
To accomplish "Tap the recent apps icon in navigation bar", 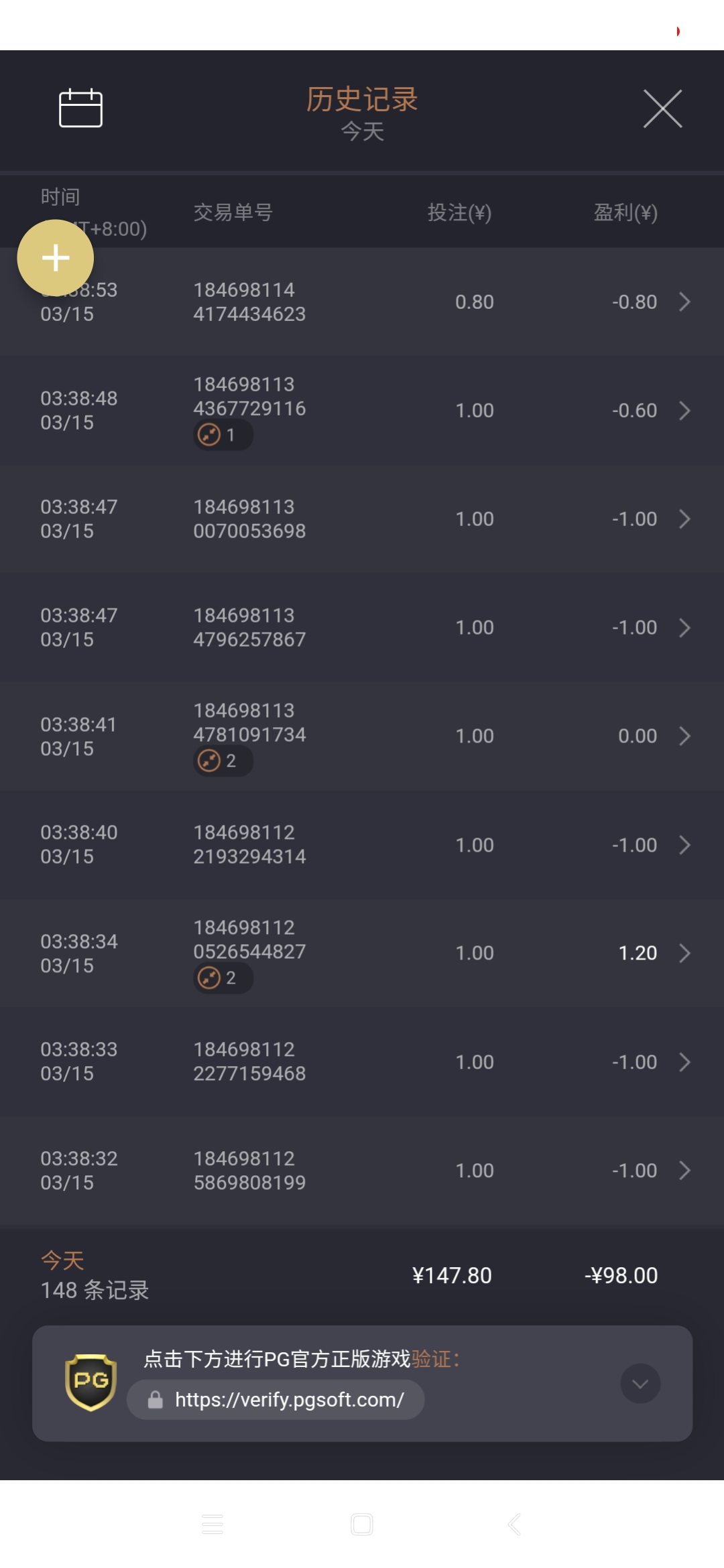I will [x=212, y=1525].
